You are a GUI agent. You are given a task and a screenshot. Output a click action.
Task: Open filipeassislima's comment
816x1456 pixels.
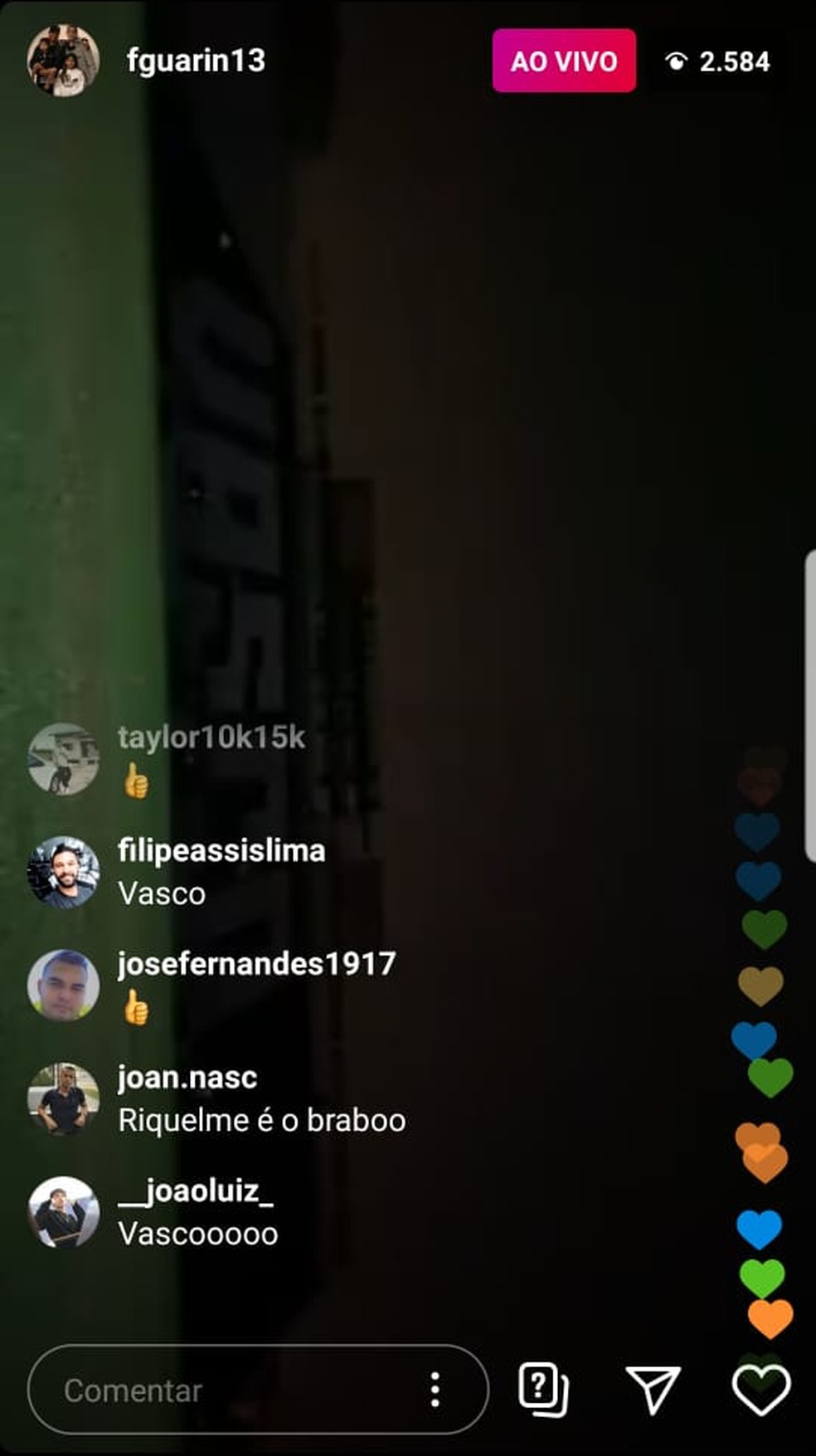tap(221, 873)
